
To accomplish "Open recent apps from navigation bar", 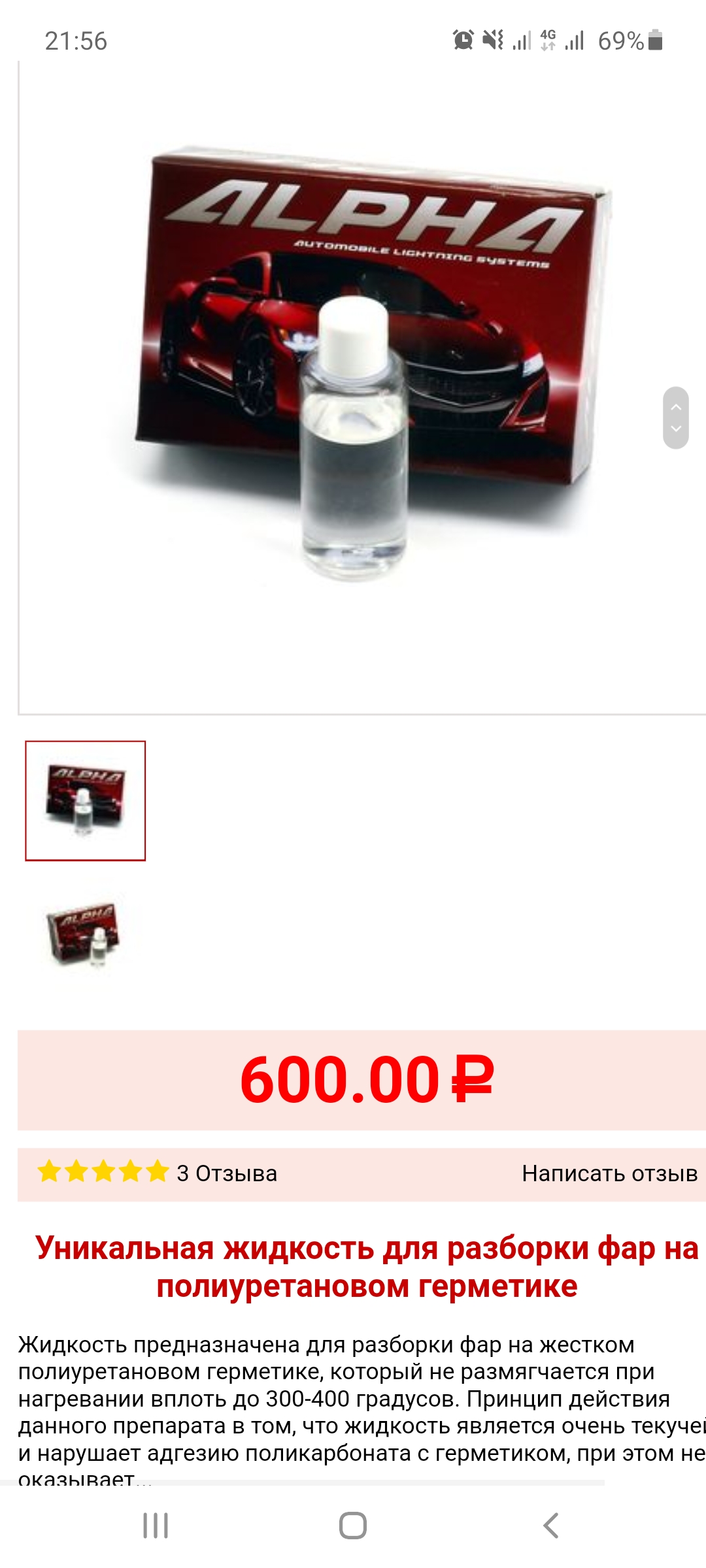I will pyautogui.click(x=156, y=1526).
